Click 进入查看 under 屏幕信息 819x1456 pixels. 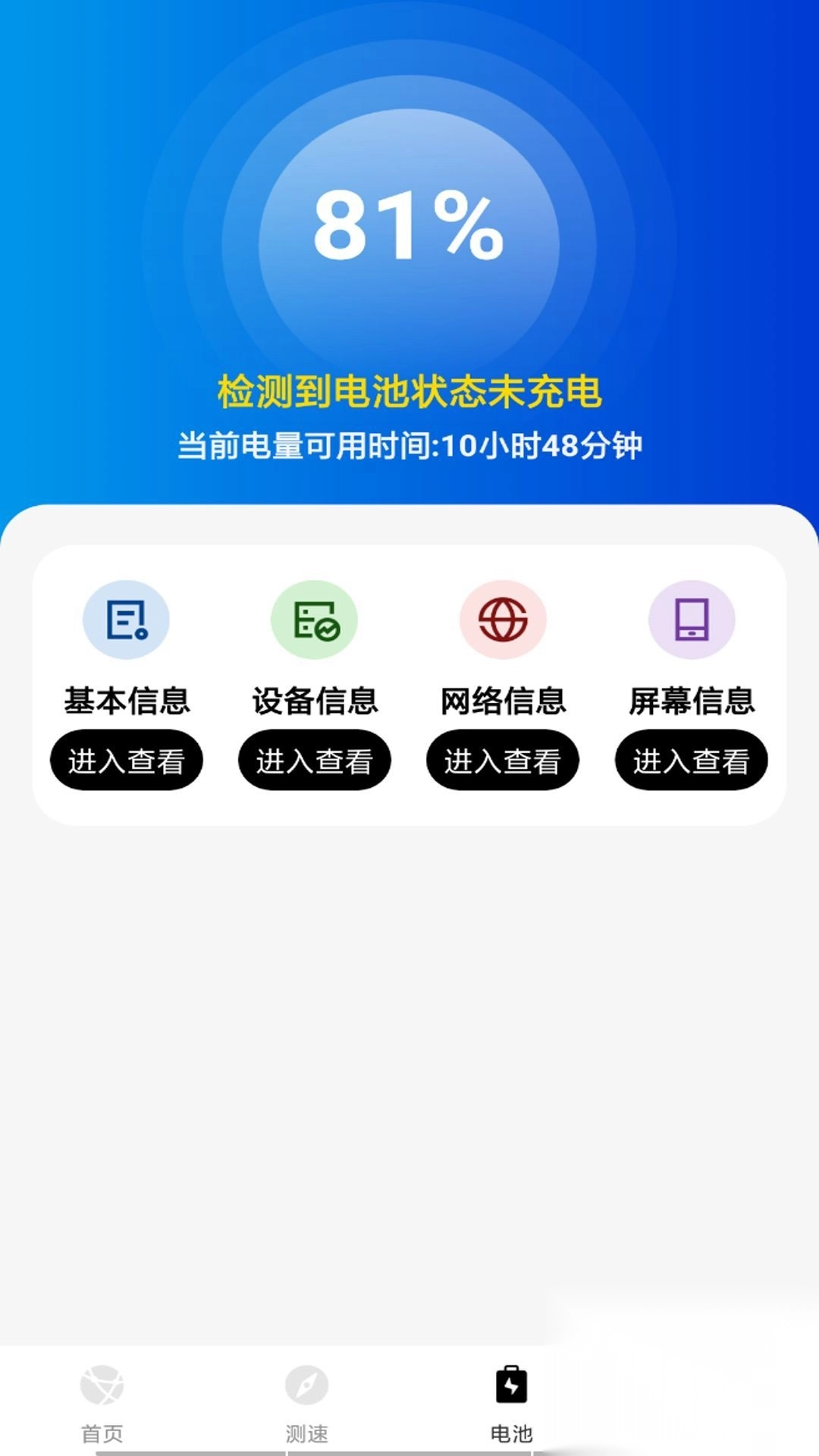tap(691, 760)
